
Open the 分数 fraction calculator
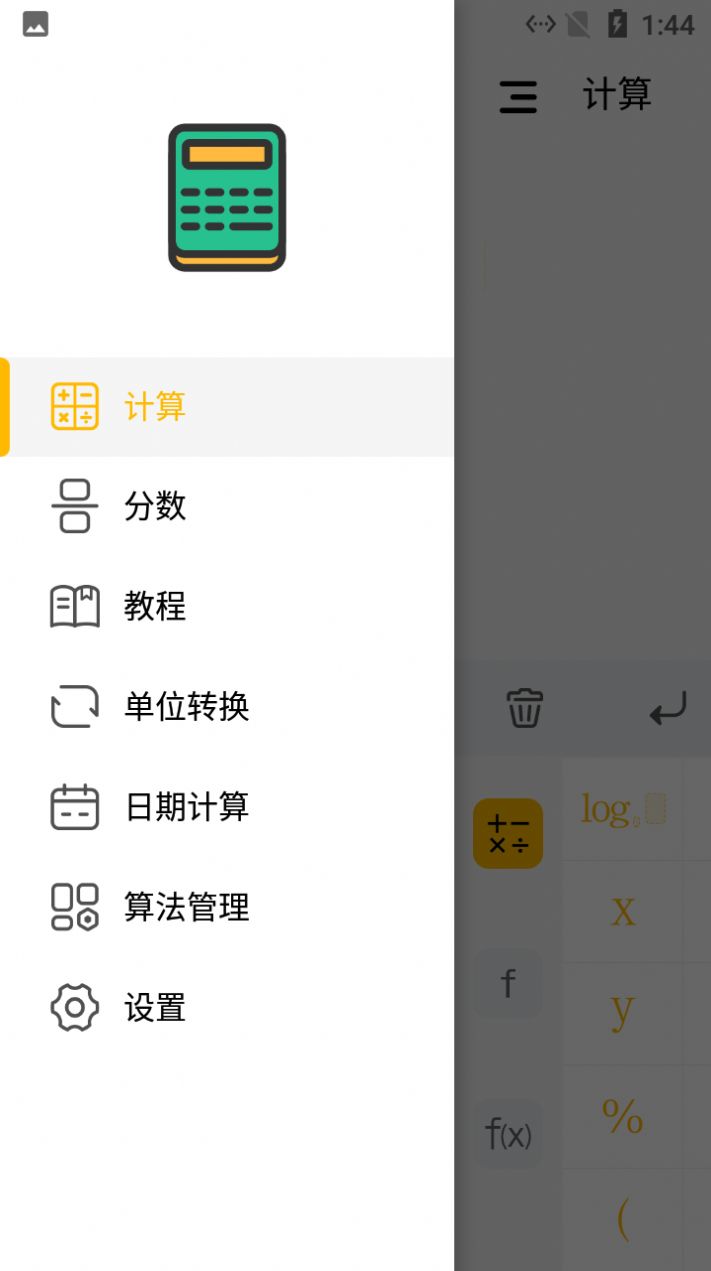[x=155, y=506]
